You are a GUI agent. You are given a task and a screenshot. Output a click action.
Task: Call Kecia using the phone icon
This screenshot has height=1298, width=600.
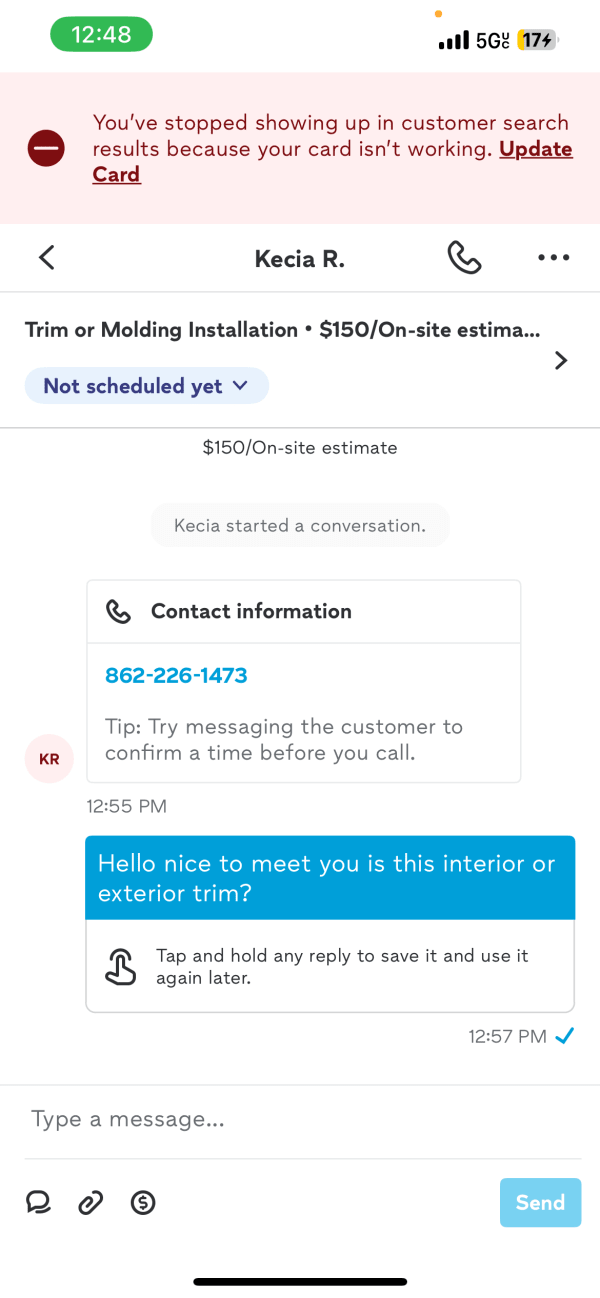click(x=464, y=258)
